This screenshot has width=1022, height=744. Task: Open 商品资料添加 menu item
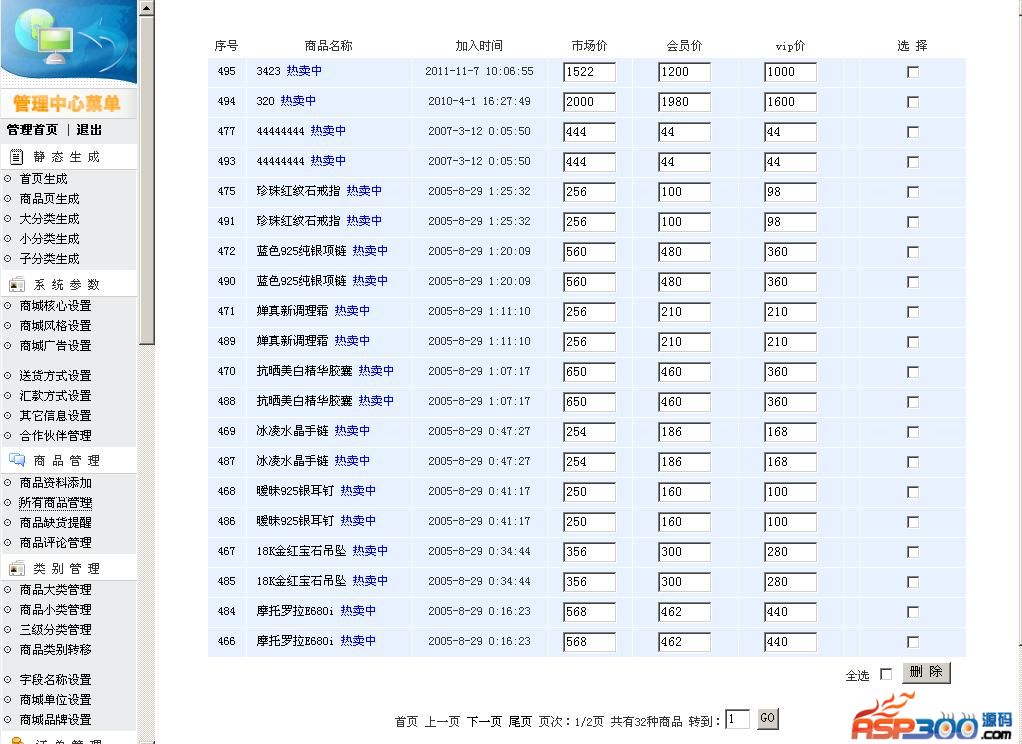55,483
